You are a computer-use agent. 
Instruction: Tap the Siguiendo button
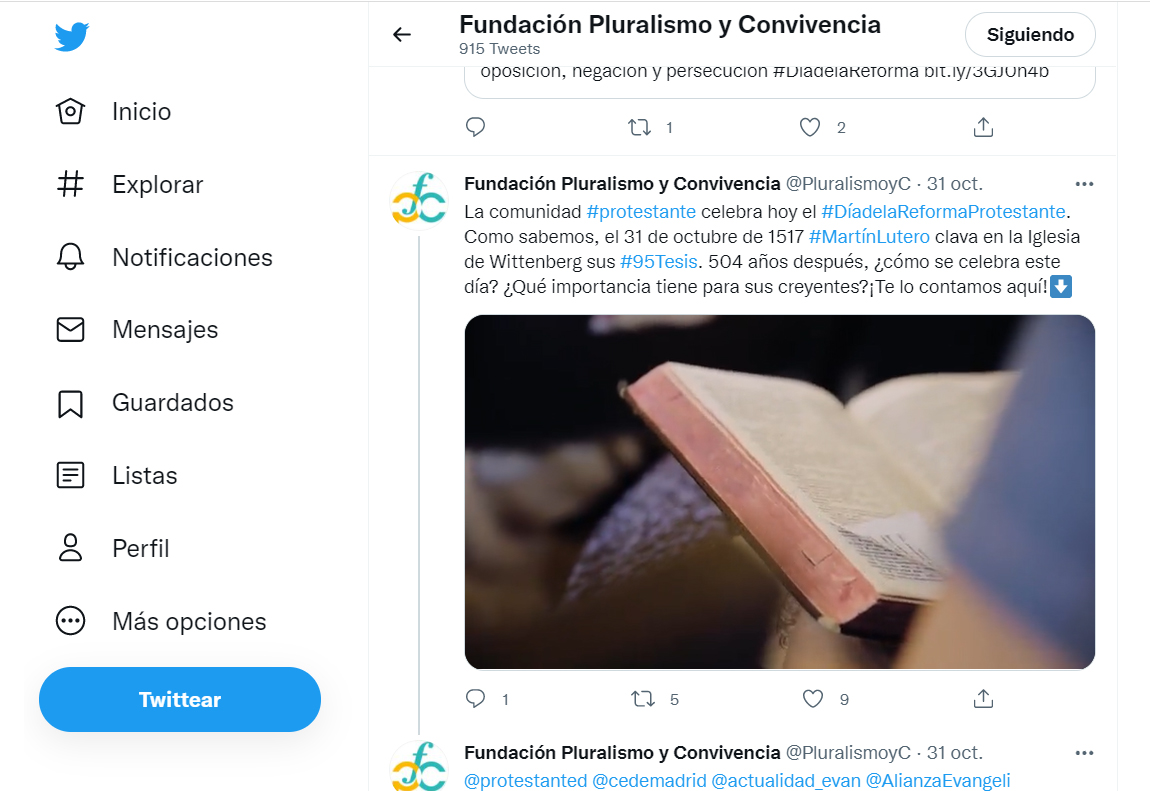point(1030,35)
